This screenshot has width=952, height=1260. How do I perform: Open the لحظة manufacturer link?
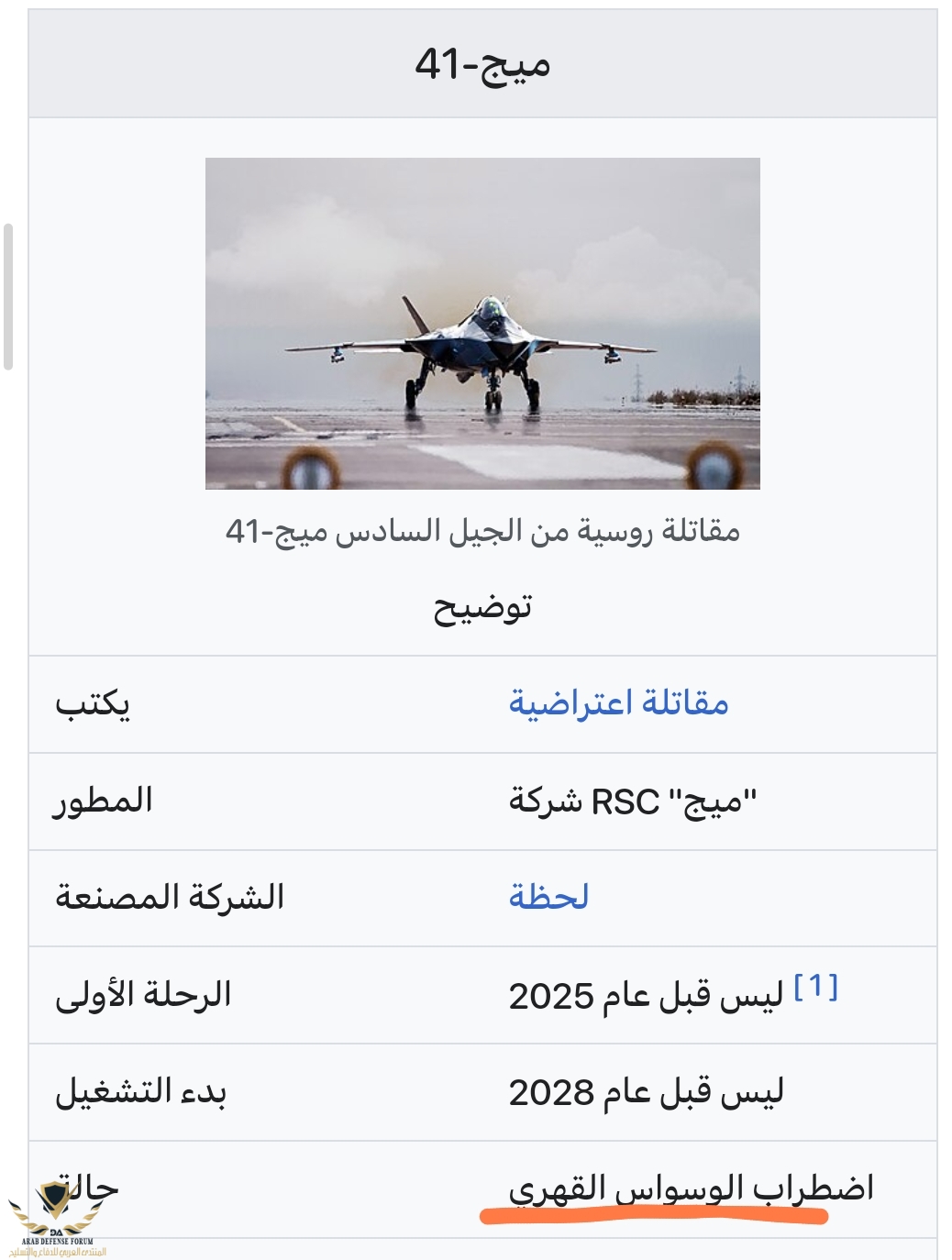pyautogui.click(x=548, y=897)
